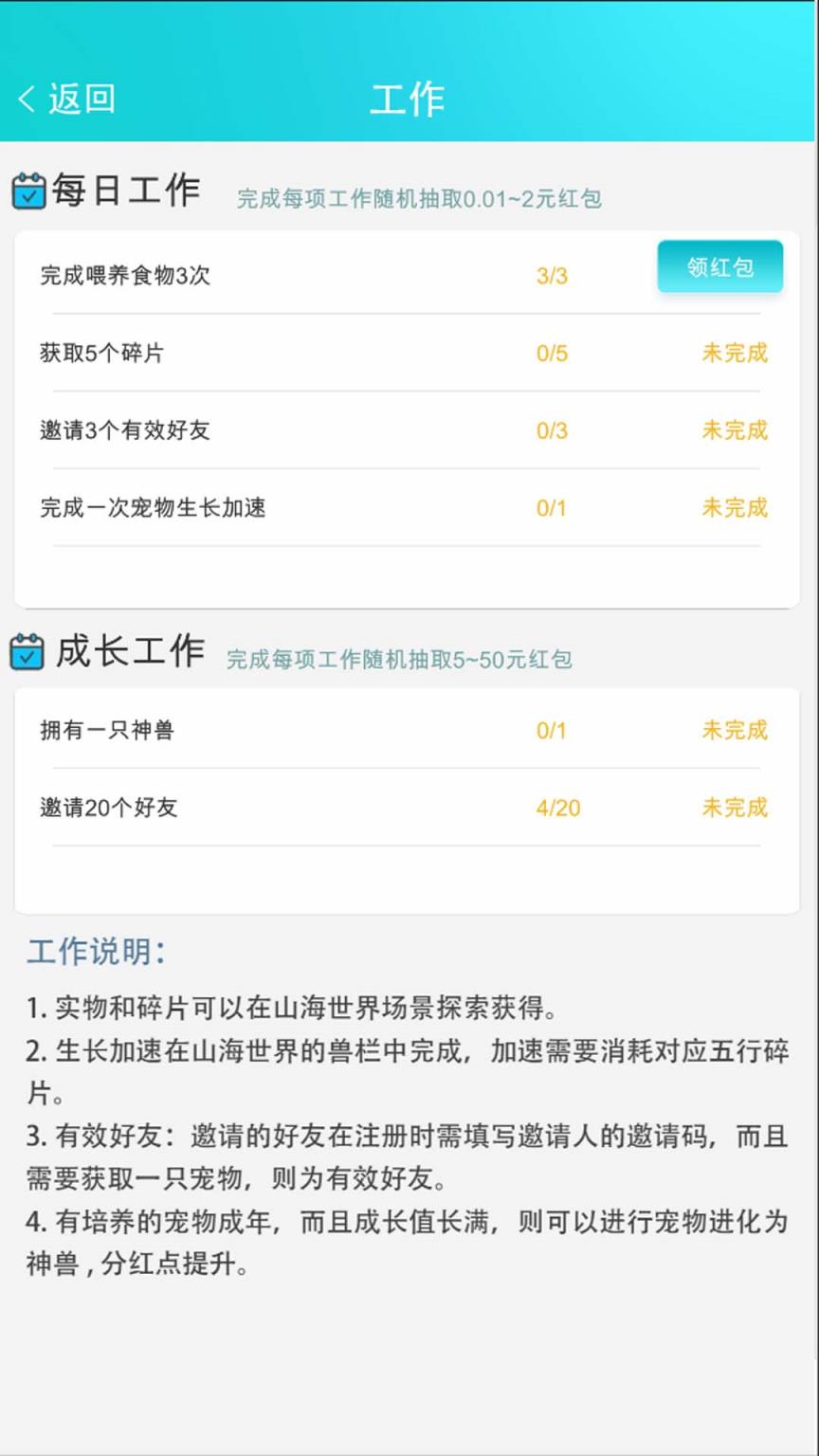Tap the 领红包 button
Screen dimensions: 819x1456
[x=719, y=268]
